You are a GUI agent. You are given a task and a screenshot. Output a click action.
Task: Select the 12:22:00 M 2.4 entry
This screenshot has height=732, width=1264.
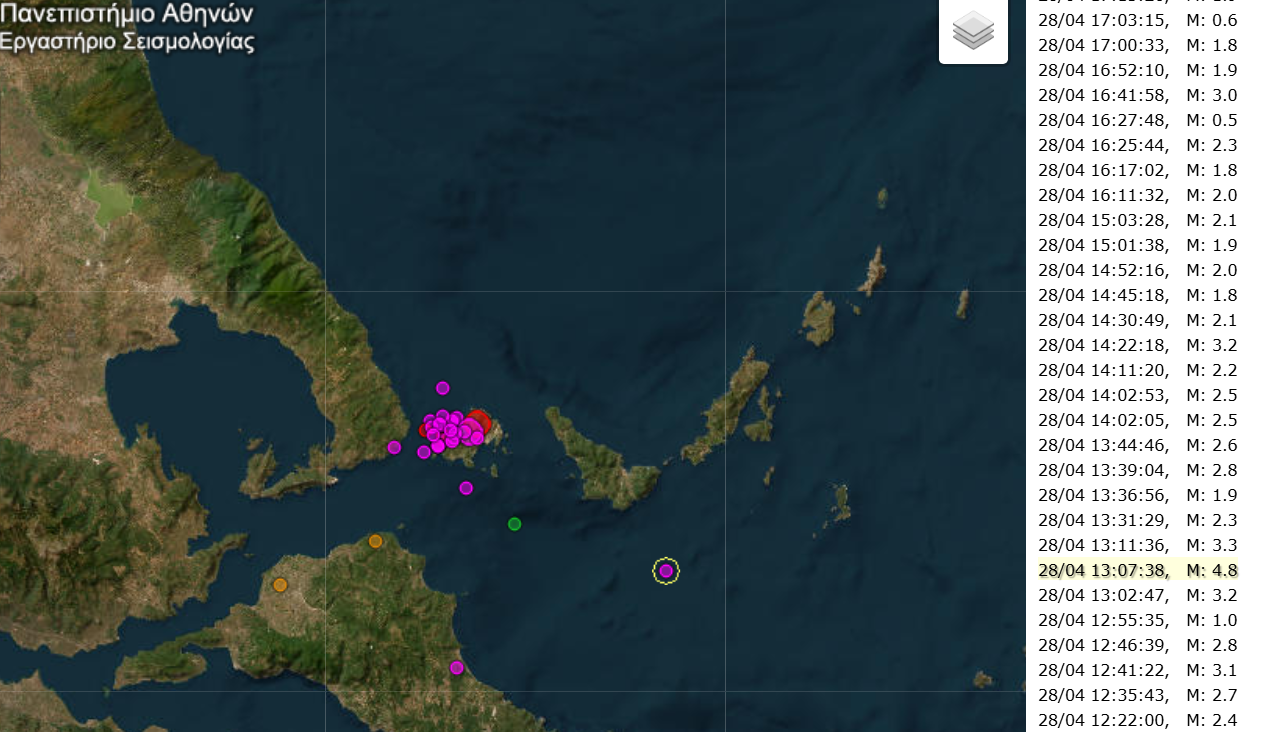(x=1138, y=720)
